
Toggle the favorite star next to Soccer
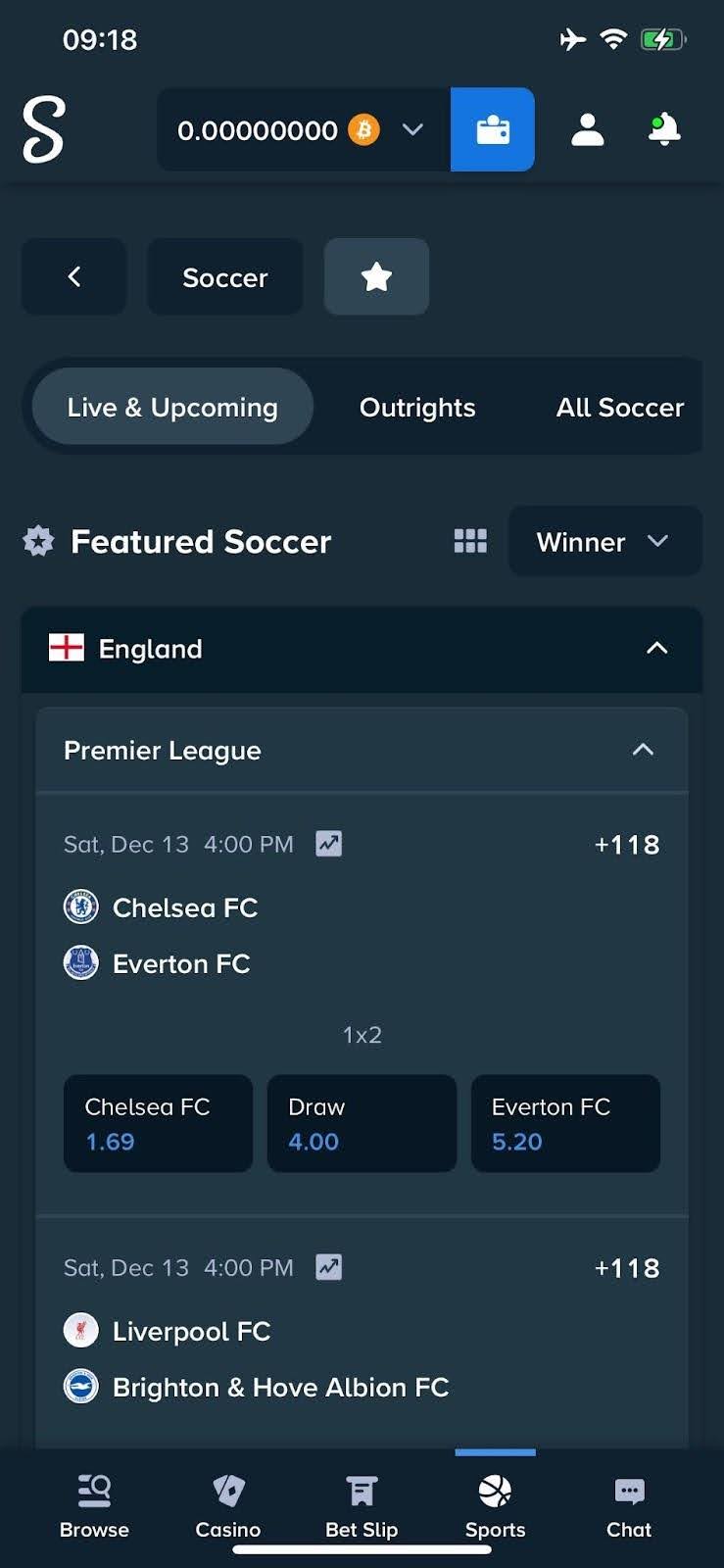[x=376, y=276]
